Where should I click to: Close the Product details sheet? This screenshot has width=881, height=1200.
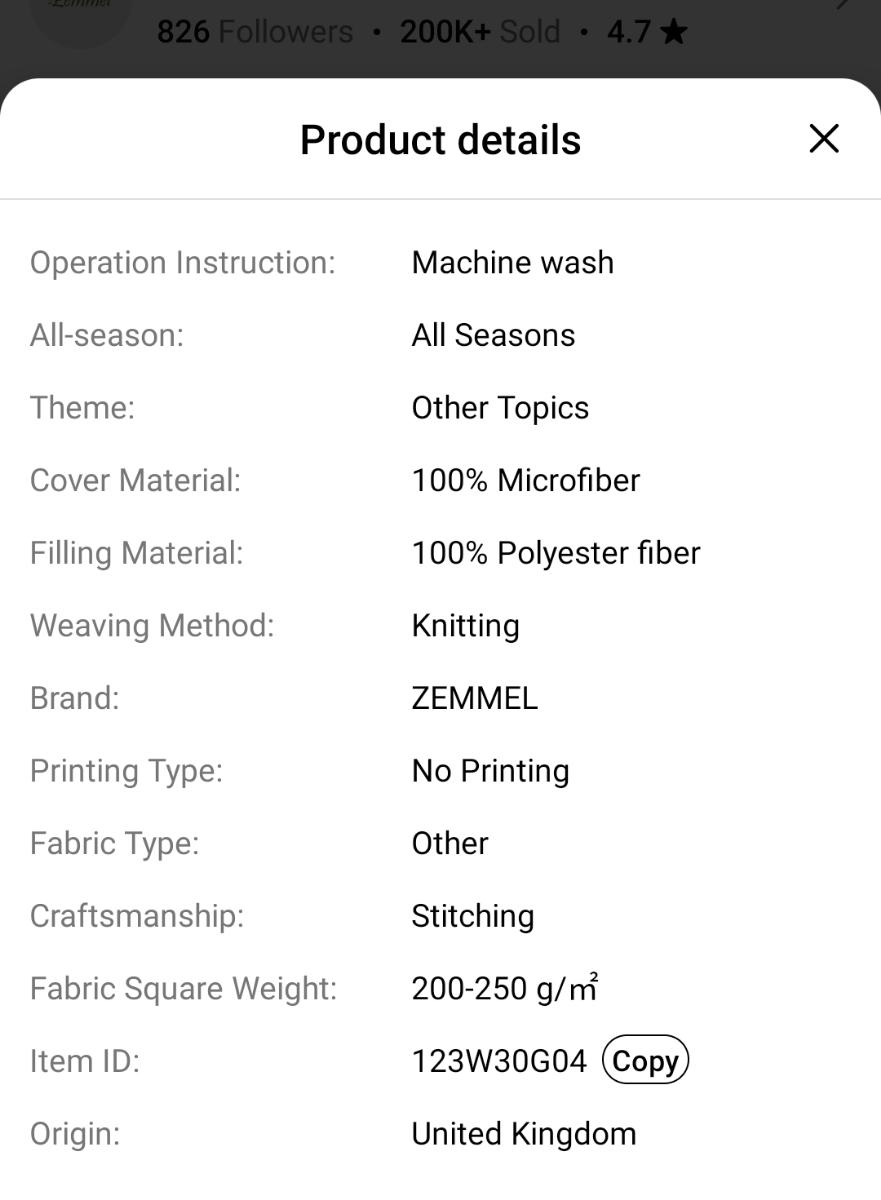pos(823,139)
